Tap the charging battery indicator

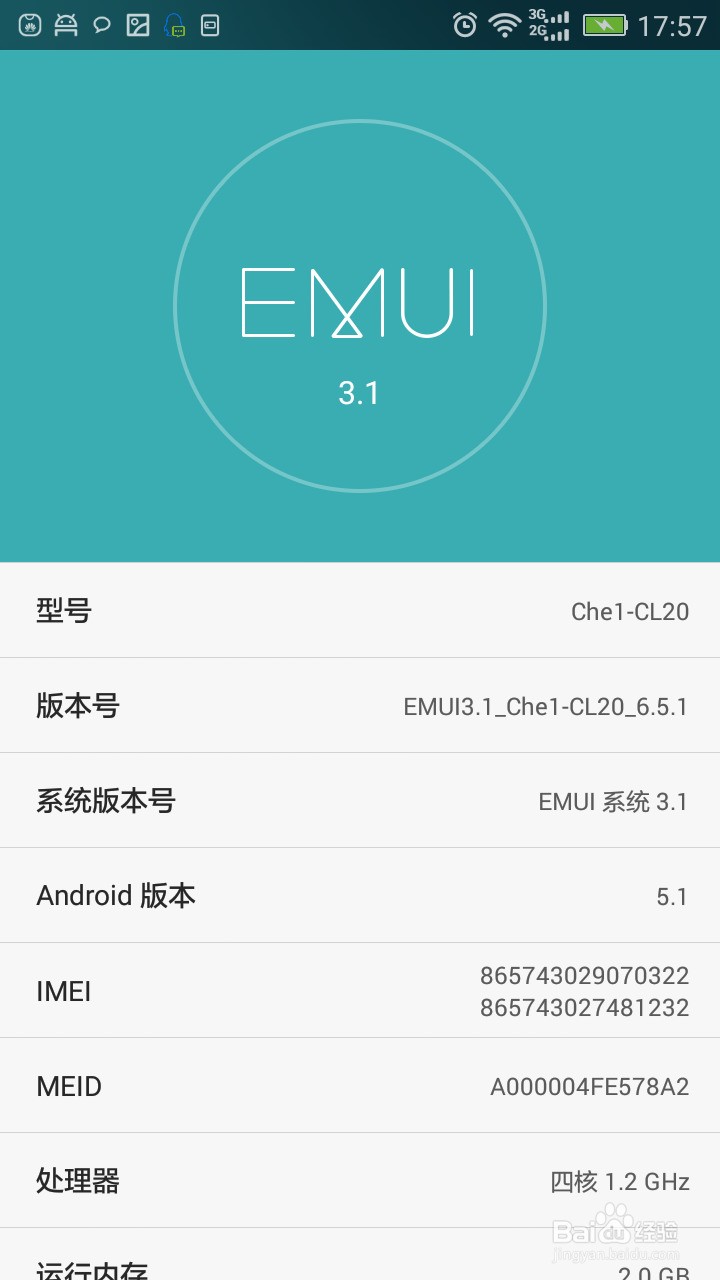coord(605,25)
